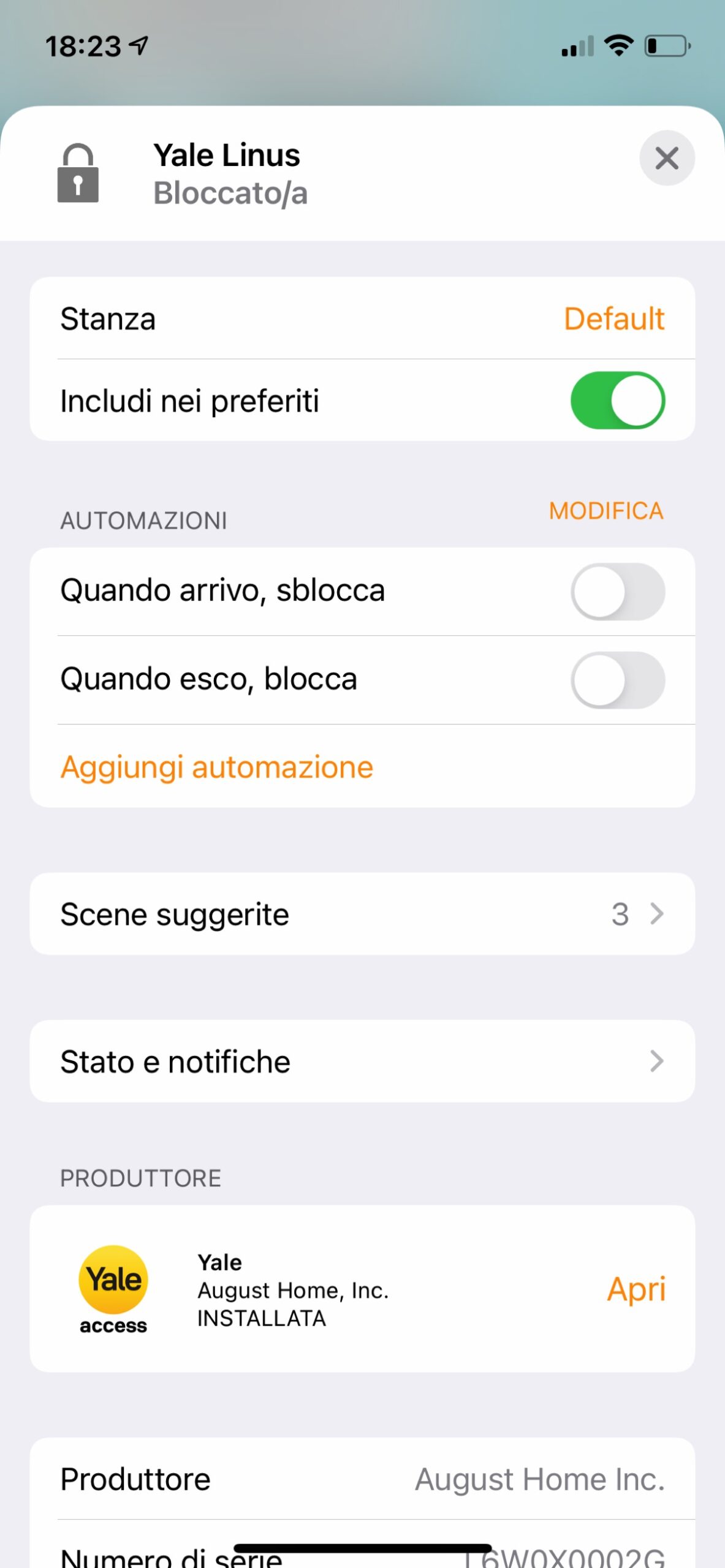Viewport: 725px width, 1568px height.
Task: Disable Includi nei preferiti switch
Action: tap(617, 401)
